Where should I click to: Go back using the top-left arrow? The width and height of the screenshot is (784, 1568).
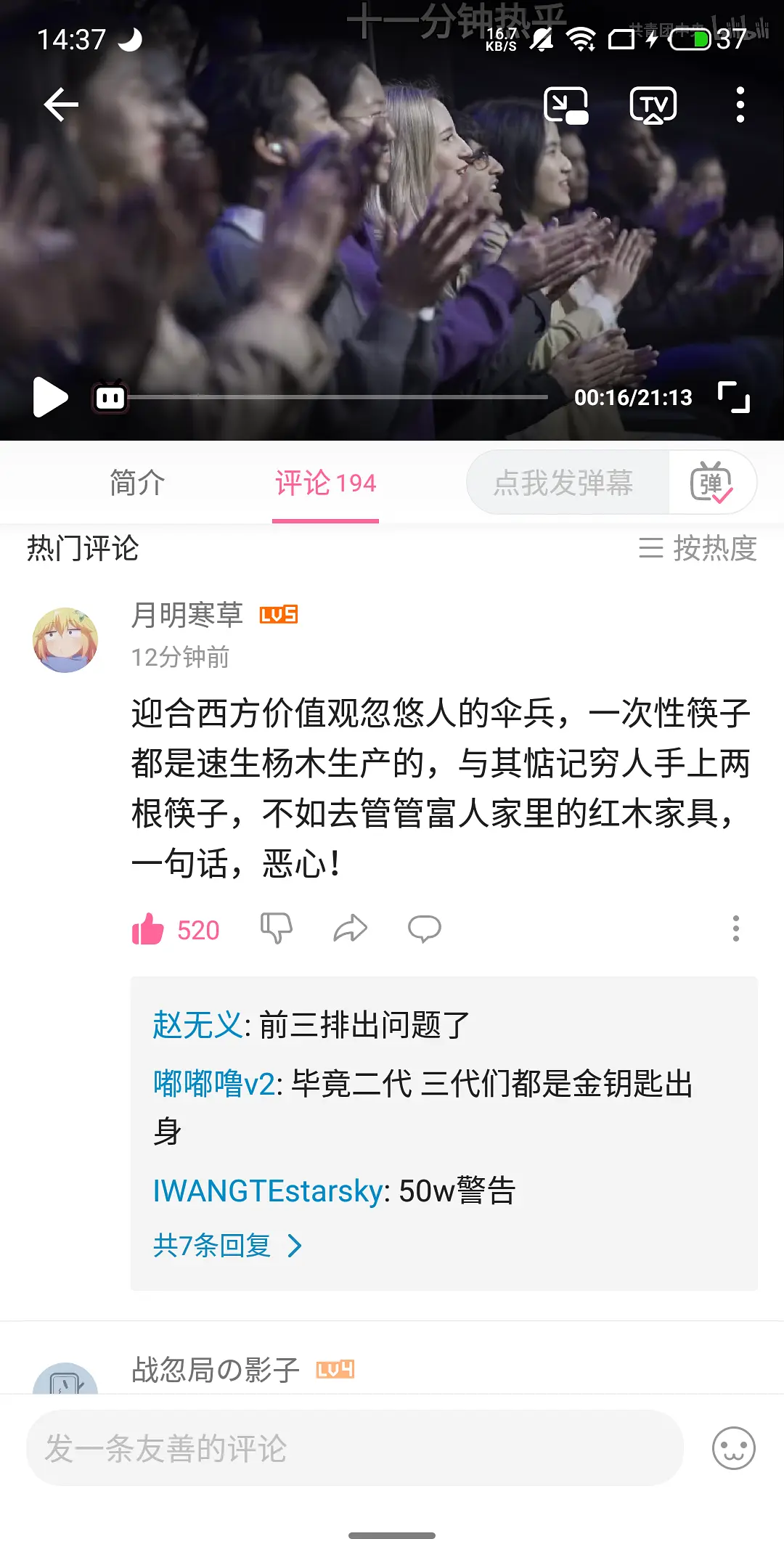61,106
